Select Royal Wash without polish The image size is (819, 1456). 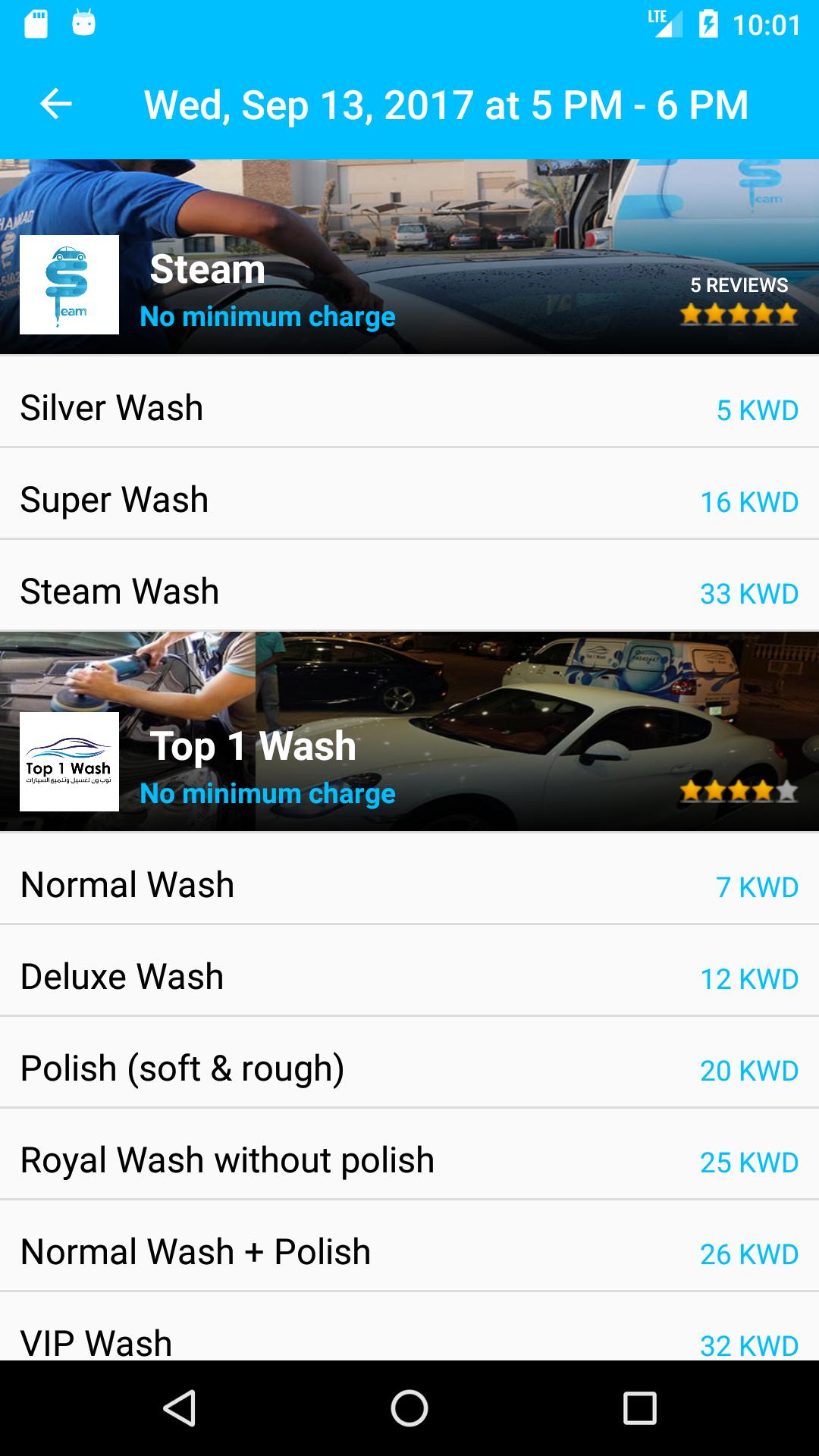409,1160
